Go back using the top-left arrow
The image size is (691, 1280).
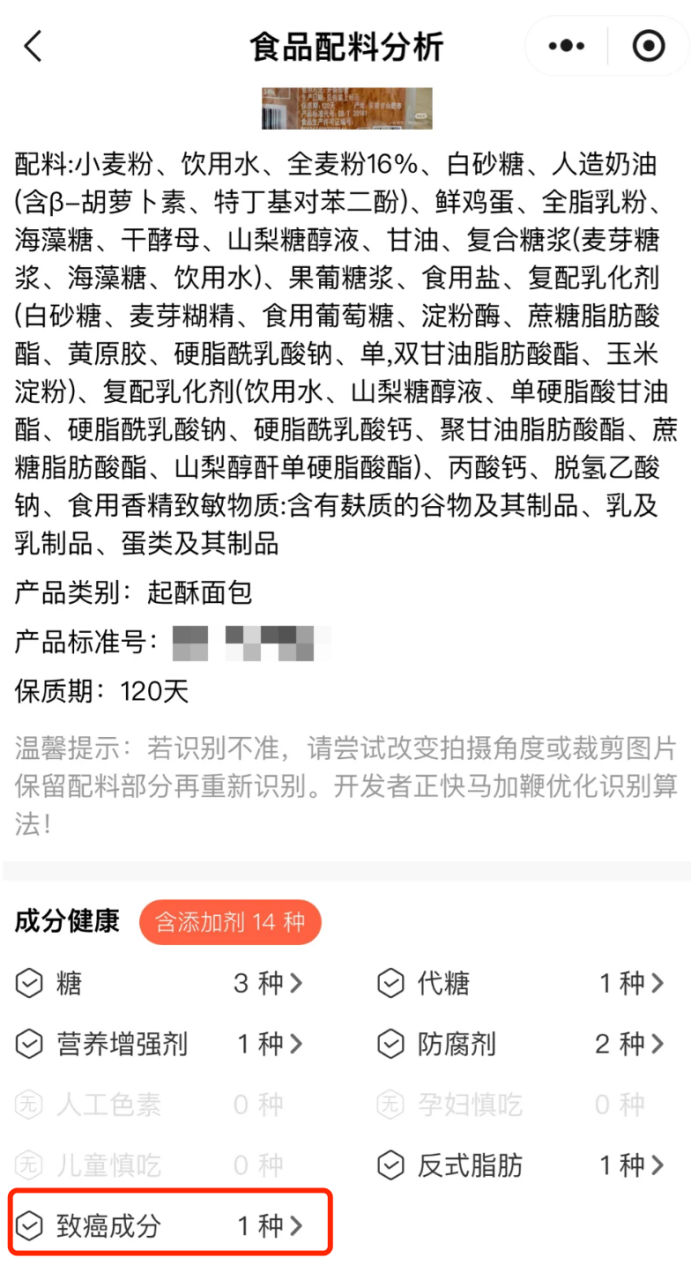coord(34,46)
